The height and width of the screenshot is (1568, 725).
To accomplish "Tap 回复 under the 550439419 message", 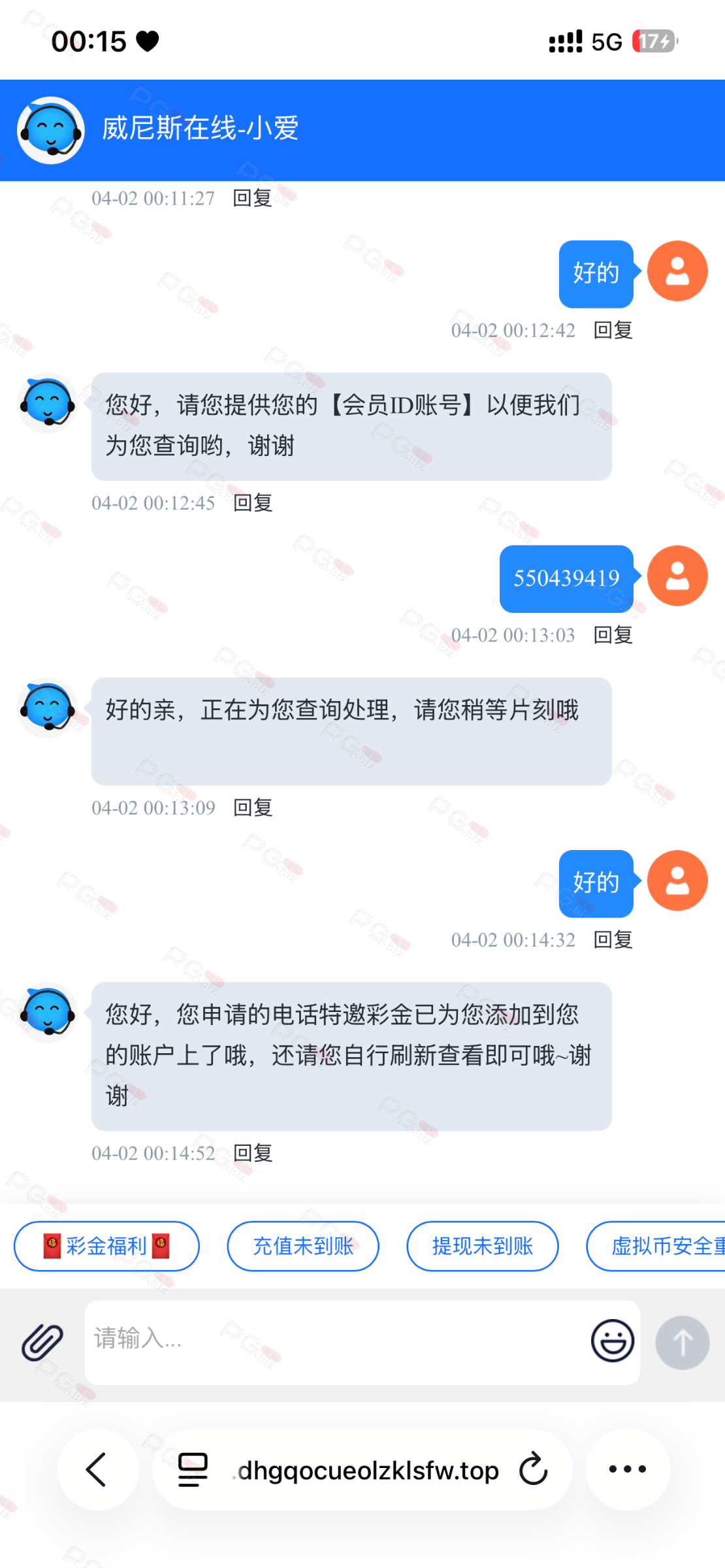I will pos(613,635).
